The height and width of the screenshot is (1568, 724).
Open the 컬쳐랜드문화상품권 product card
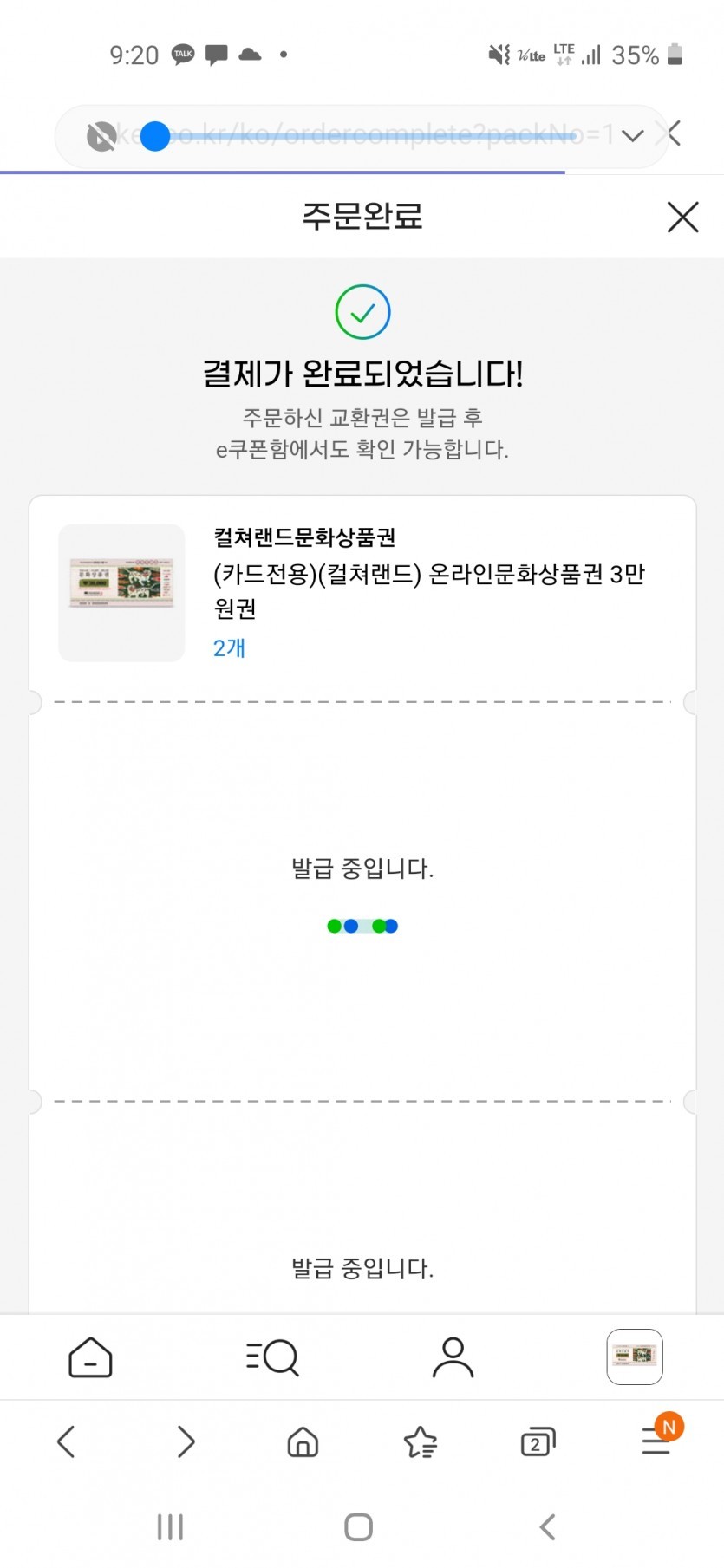(362, 593)
